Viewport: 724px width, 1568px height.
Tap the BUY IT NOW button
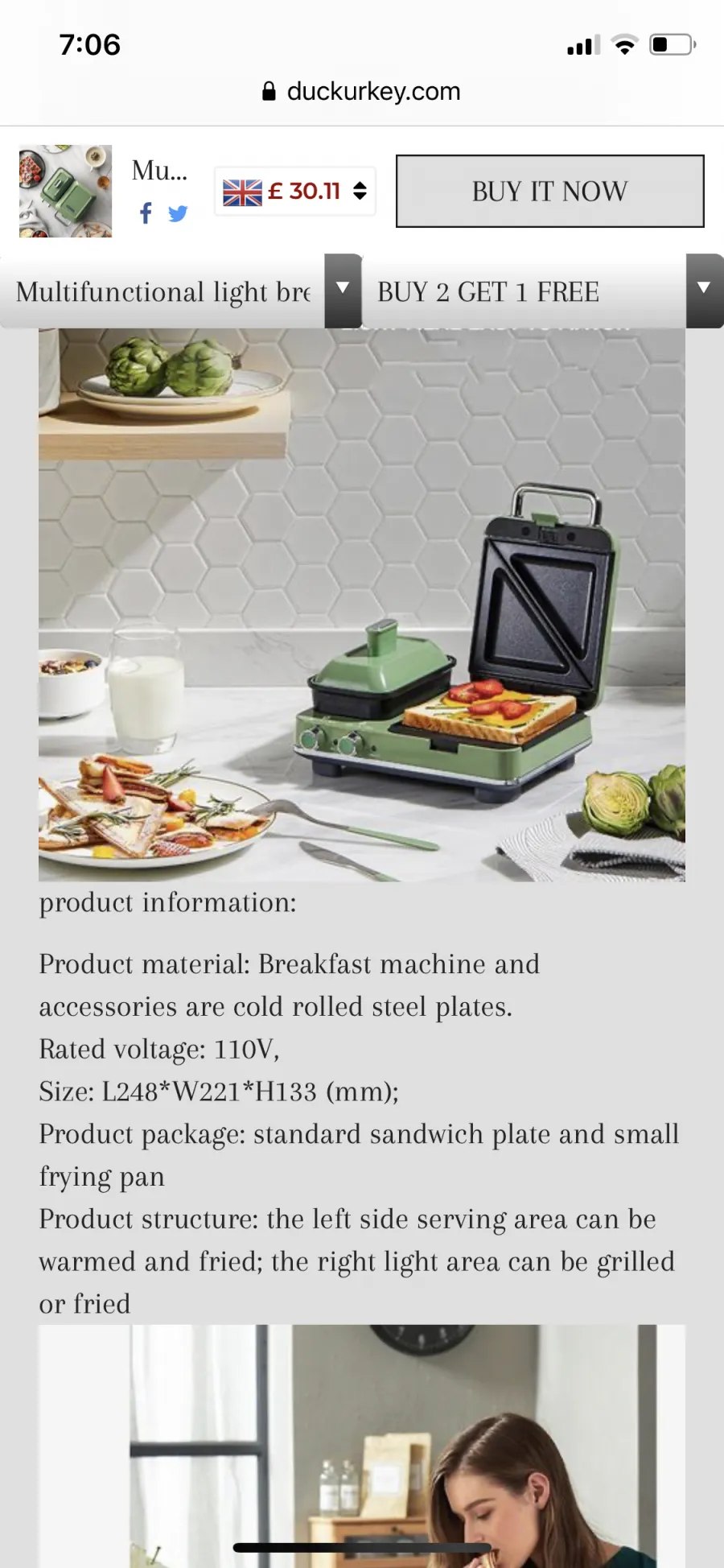(549, 191)
